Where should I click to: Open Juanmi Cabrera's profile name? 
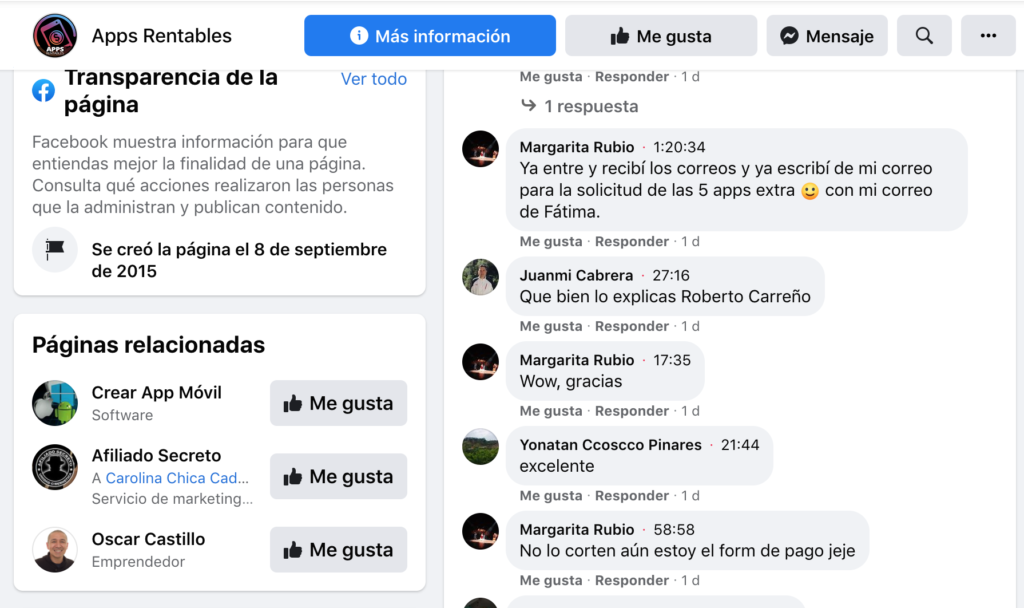pyautogui.click(x=576, y=275)
